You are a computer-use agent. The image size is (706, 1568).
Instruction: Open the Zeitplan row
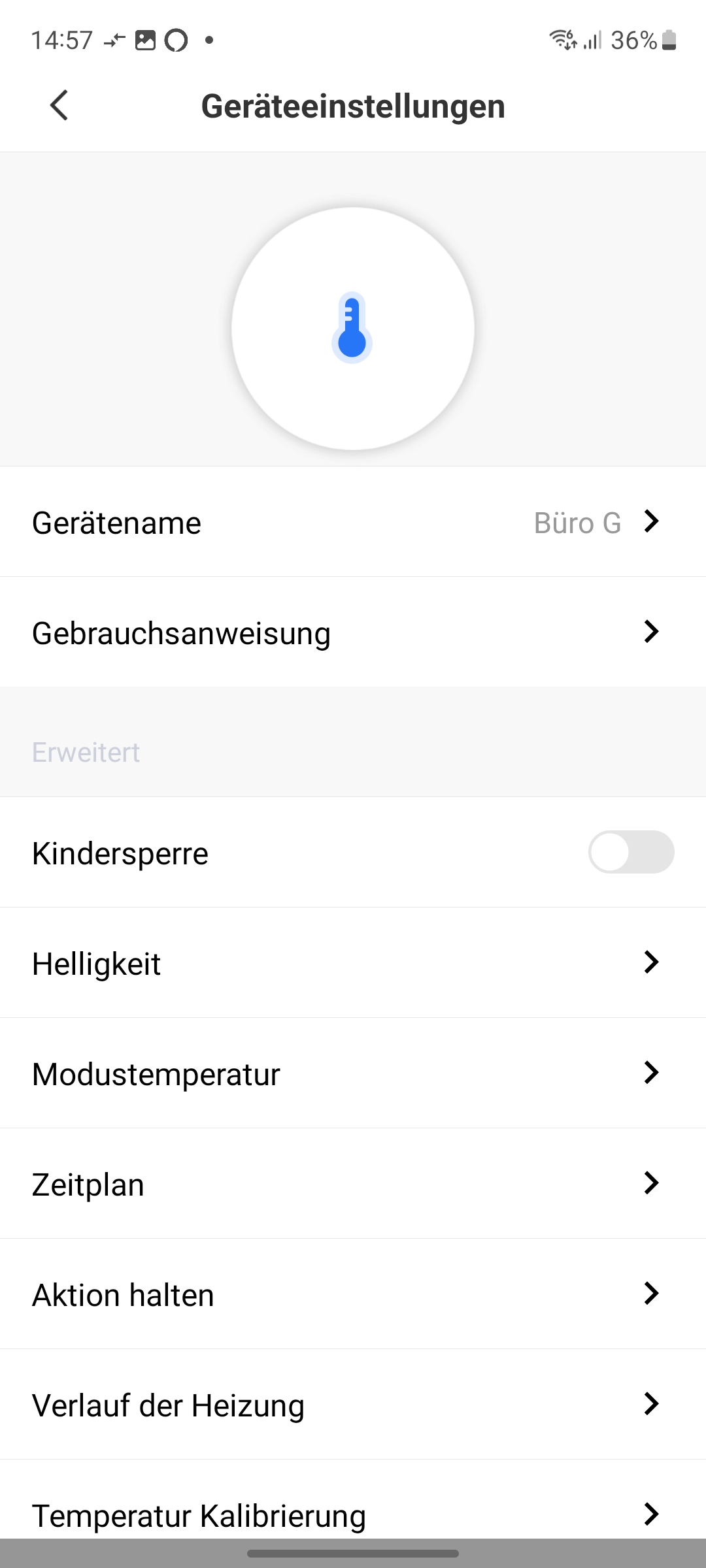pos(353,1184)
